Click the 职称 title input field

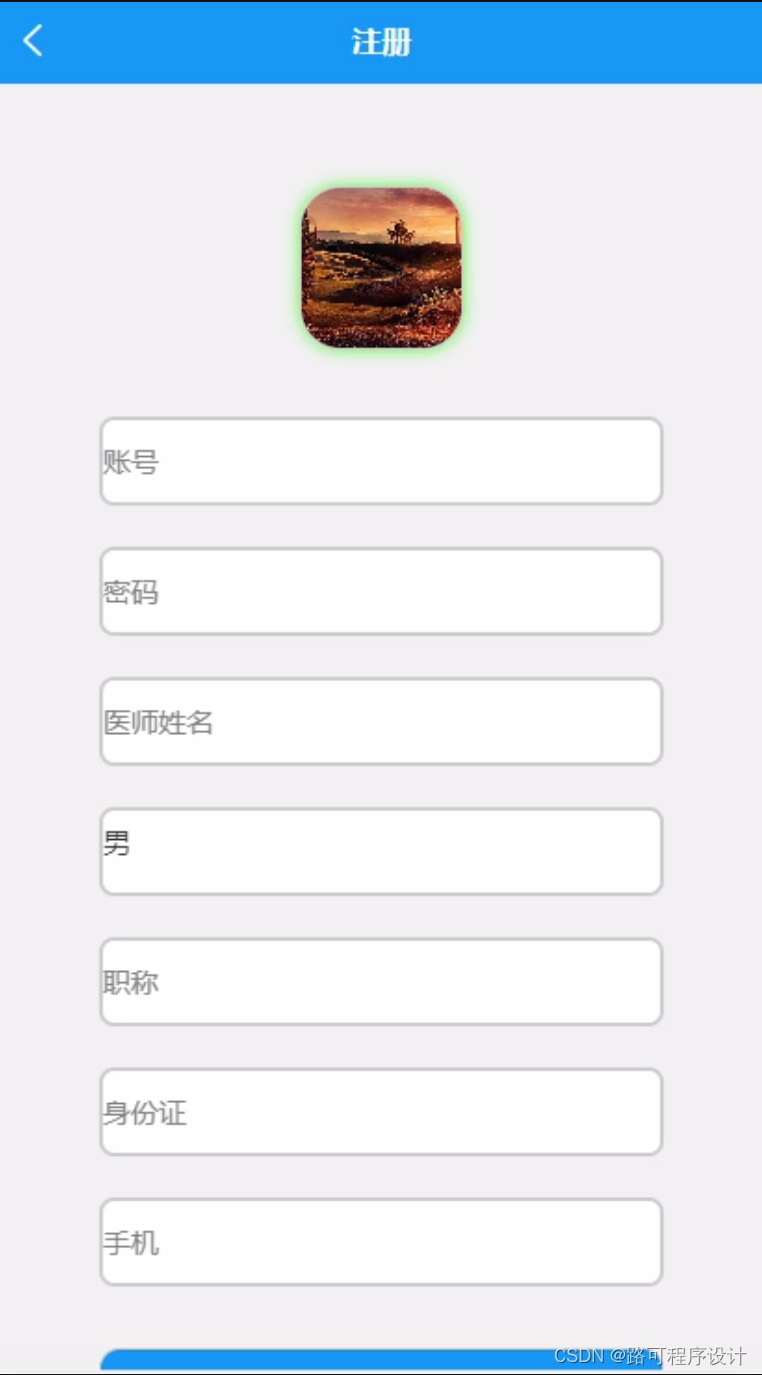381,982
